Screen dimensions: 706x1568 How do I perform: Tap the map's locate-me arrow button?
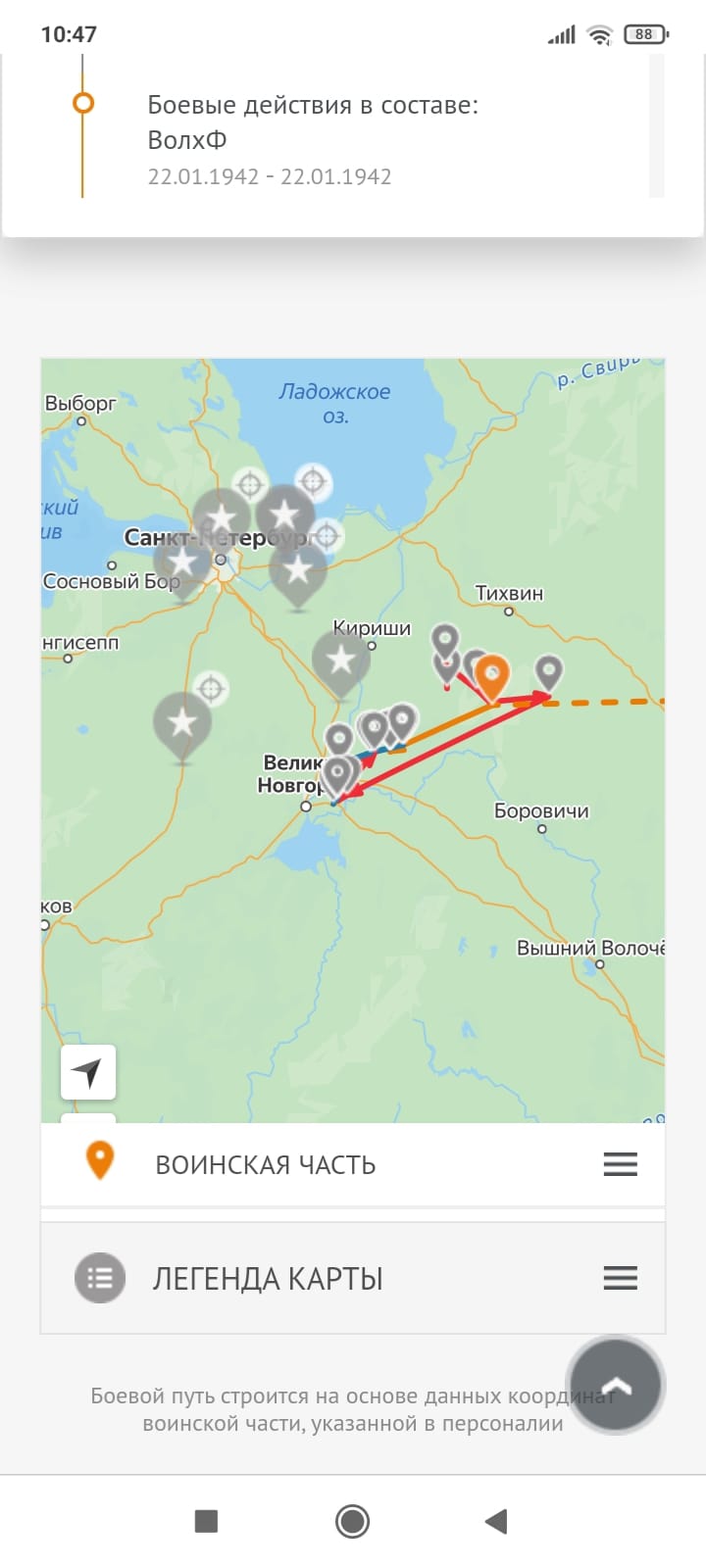coord(88,1072)
